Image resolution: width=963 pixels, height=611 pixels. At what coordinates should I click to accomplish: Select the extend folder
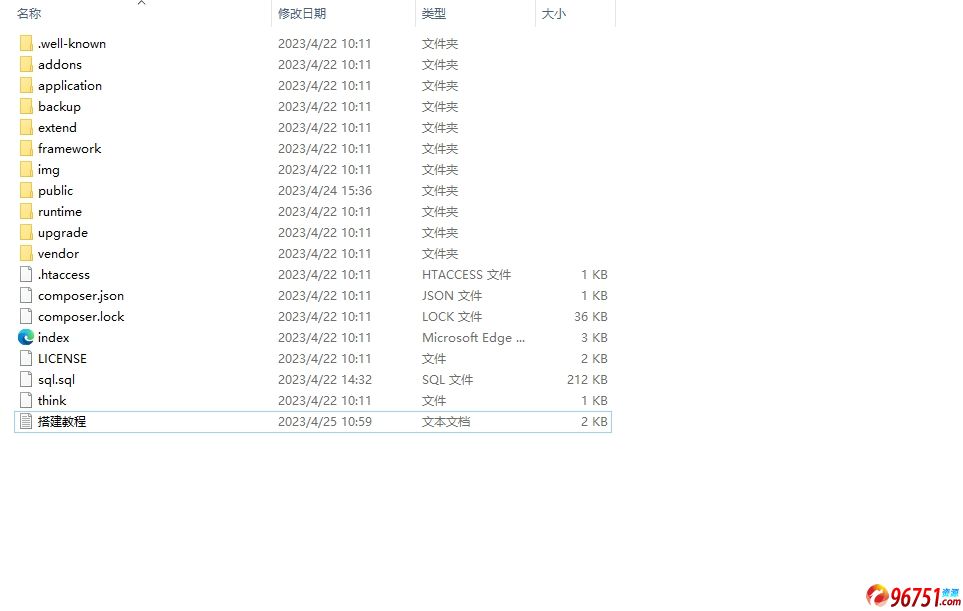point(57,128)
